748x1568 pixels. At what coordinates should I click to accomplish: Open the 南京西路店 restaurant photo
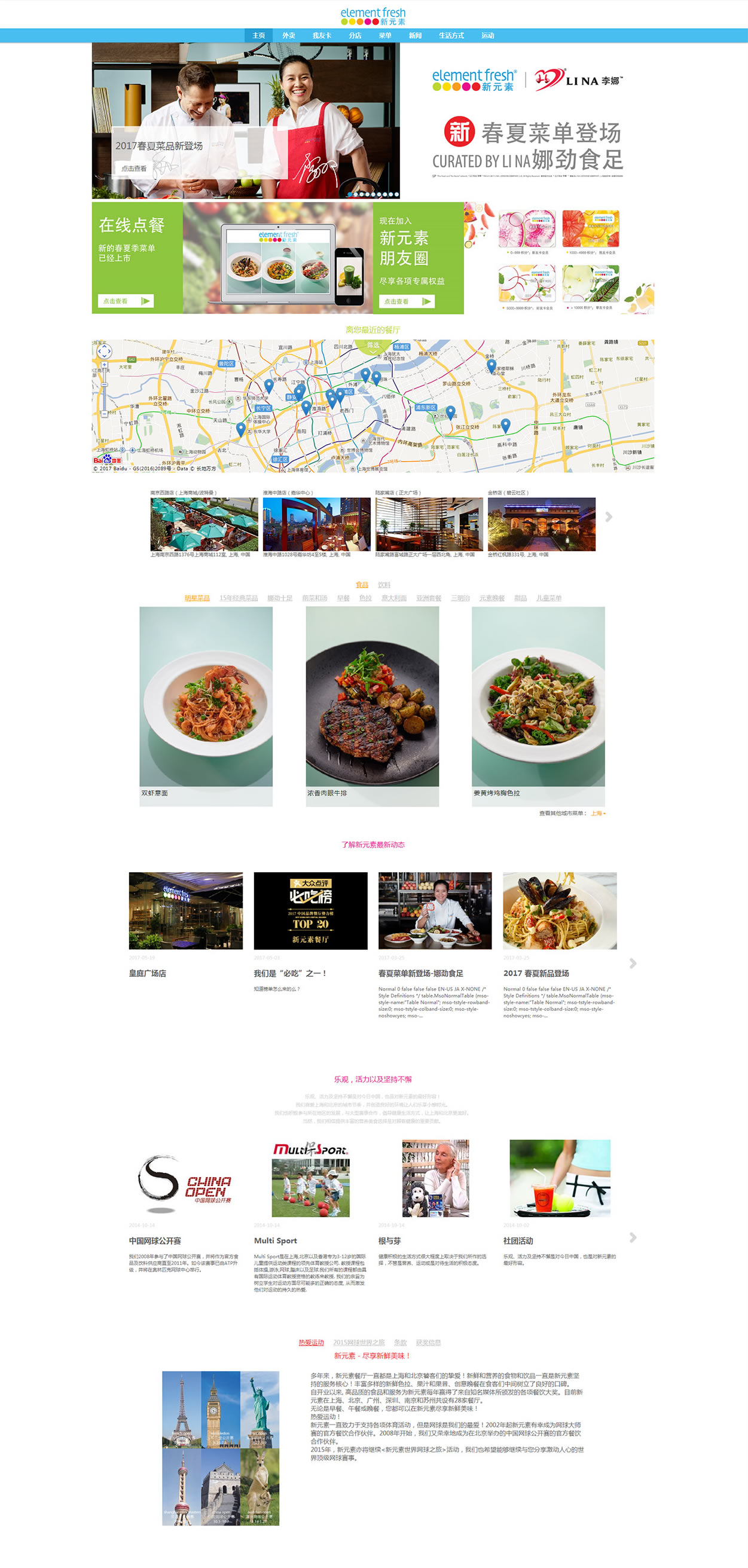coord(204,524)
